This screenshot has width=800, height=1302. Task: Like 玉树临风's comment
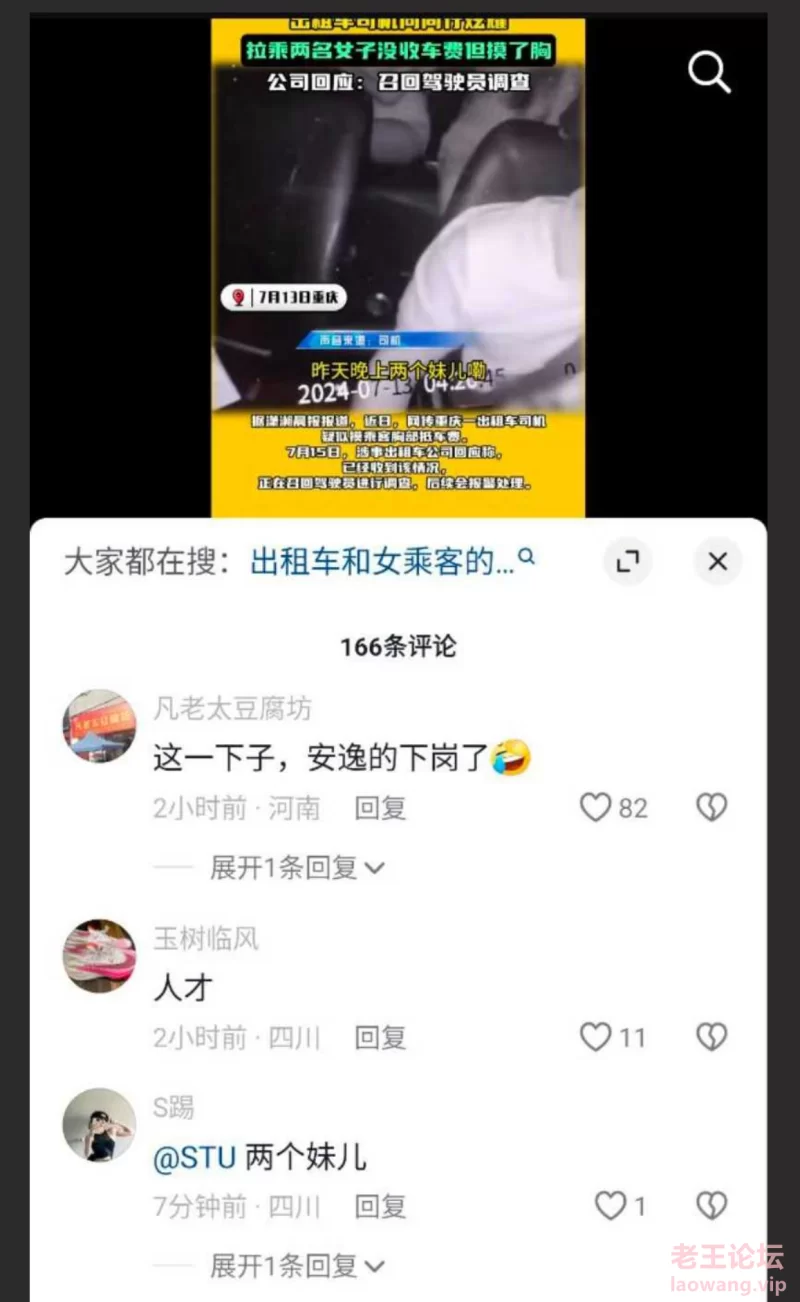596,1037
